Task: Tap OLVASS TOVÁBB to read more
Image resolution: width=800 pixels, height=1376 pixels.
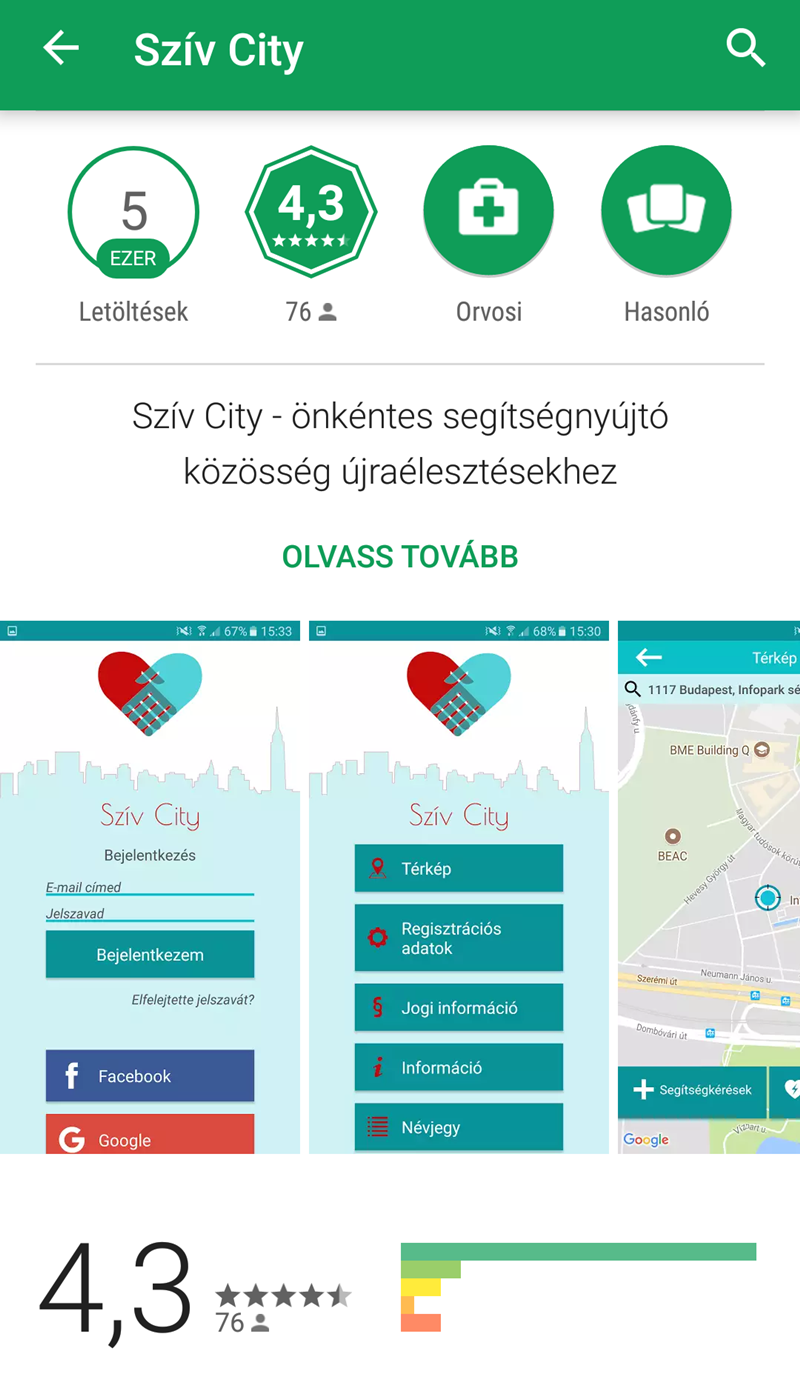Action: pos(400,557)
